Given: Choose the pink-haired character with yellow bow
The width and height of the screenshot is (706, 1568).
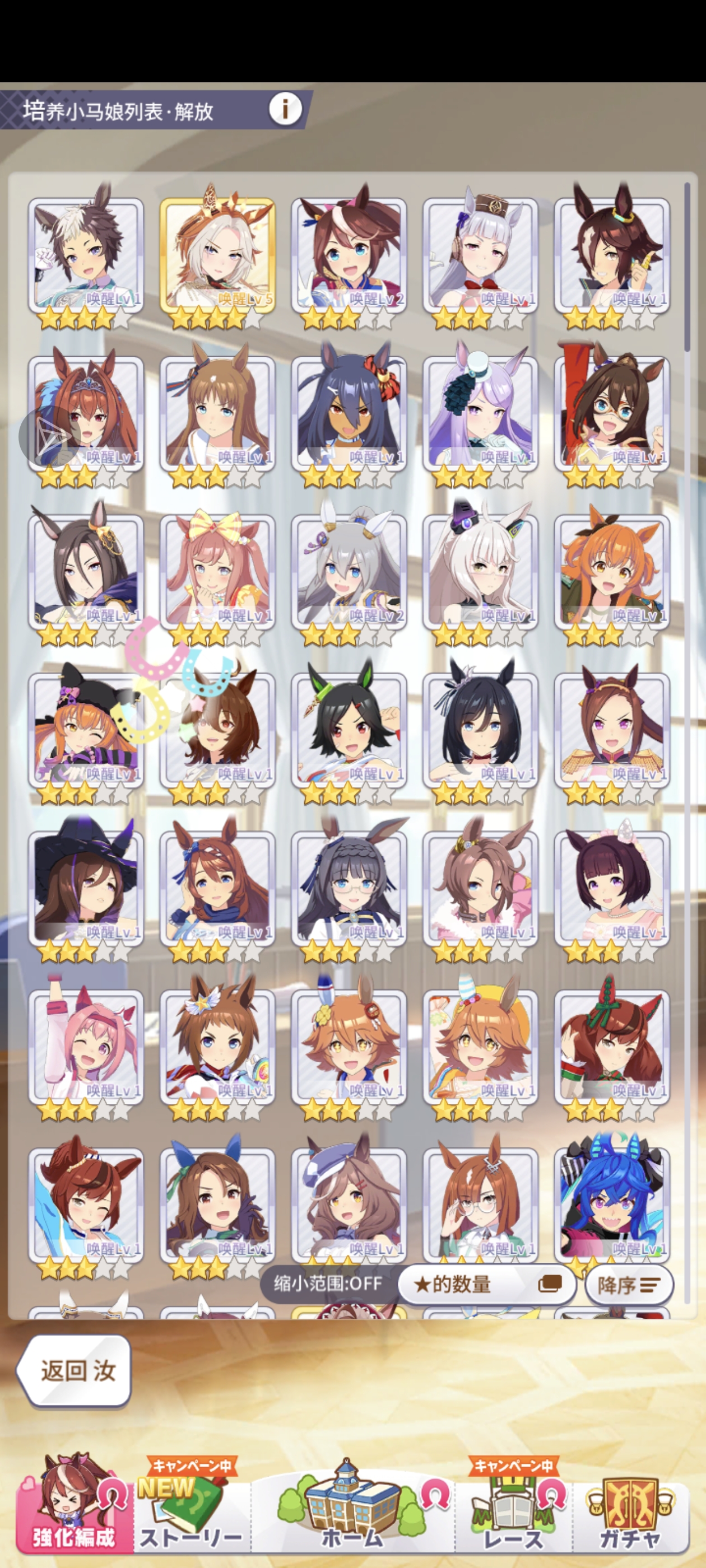Looking at the screenshot, I should (217, 571).
